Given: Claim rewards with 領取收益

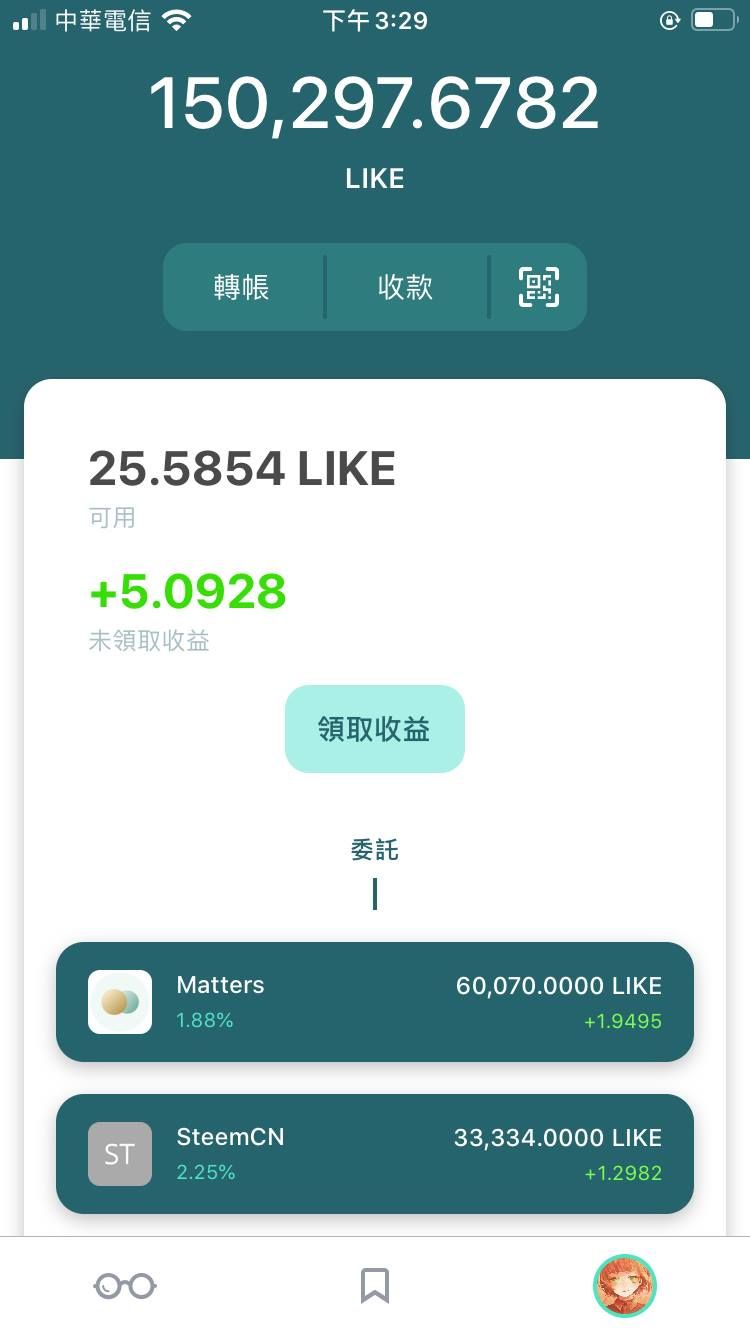Looking at the screenshot, I should [374, 729].
